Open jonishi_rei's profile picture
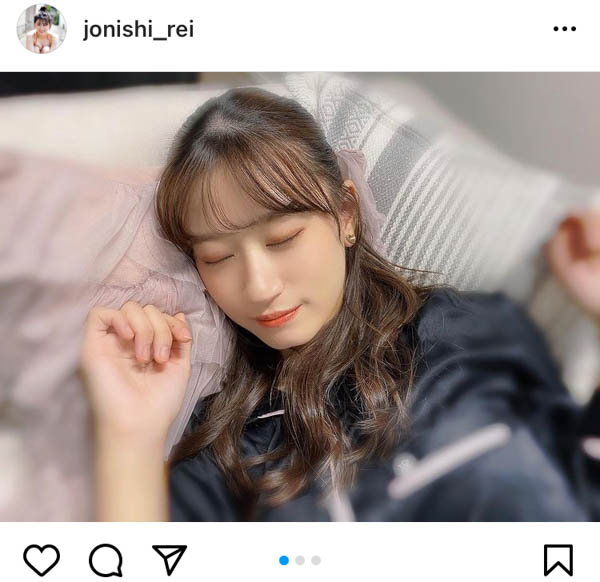Screen dimensions: 600x582 pos(41,29)
